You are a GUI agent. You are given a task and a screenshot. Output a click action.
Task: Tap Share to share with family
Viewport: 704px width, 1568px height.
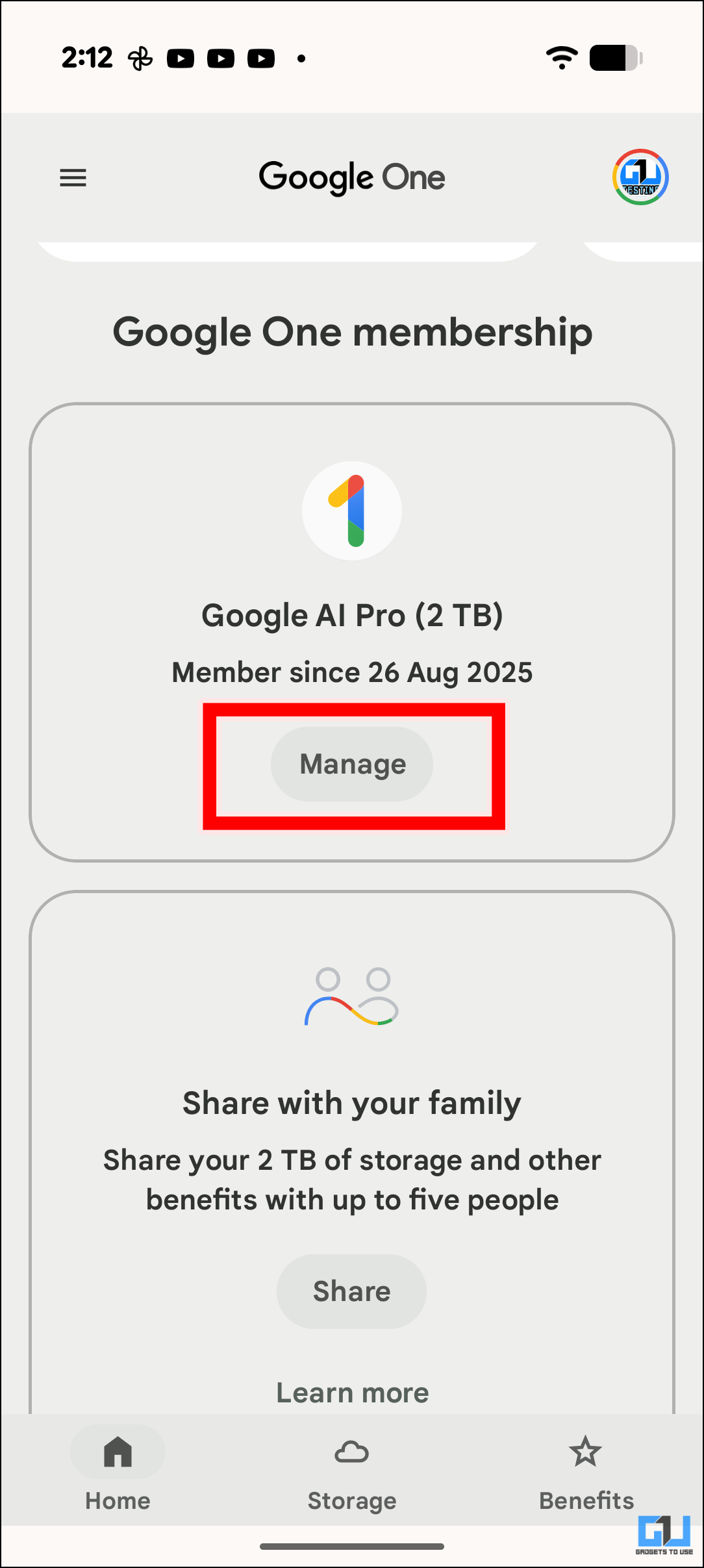coord(352,1291)
